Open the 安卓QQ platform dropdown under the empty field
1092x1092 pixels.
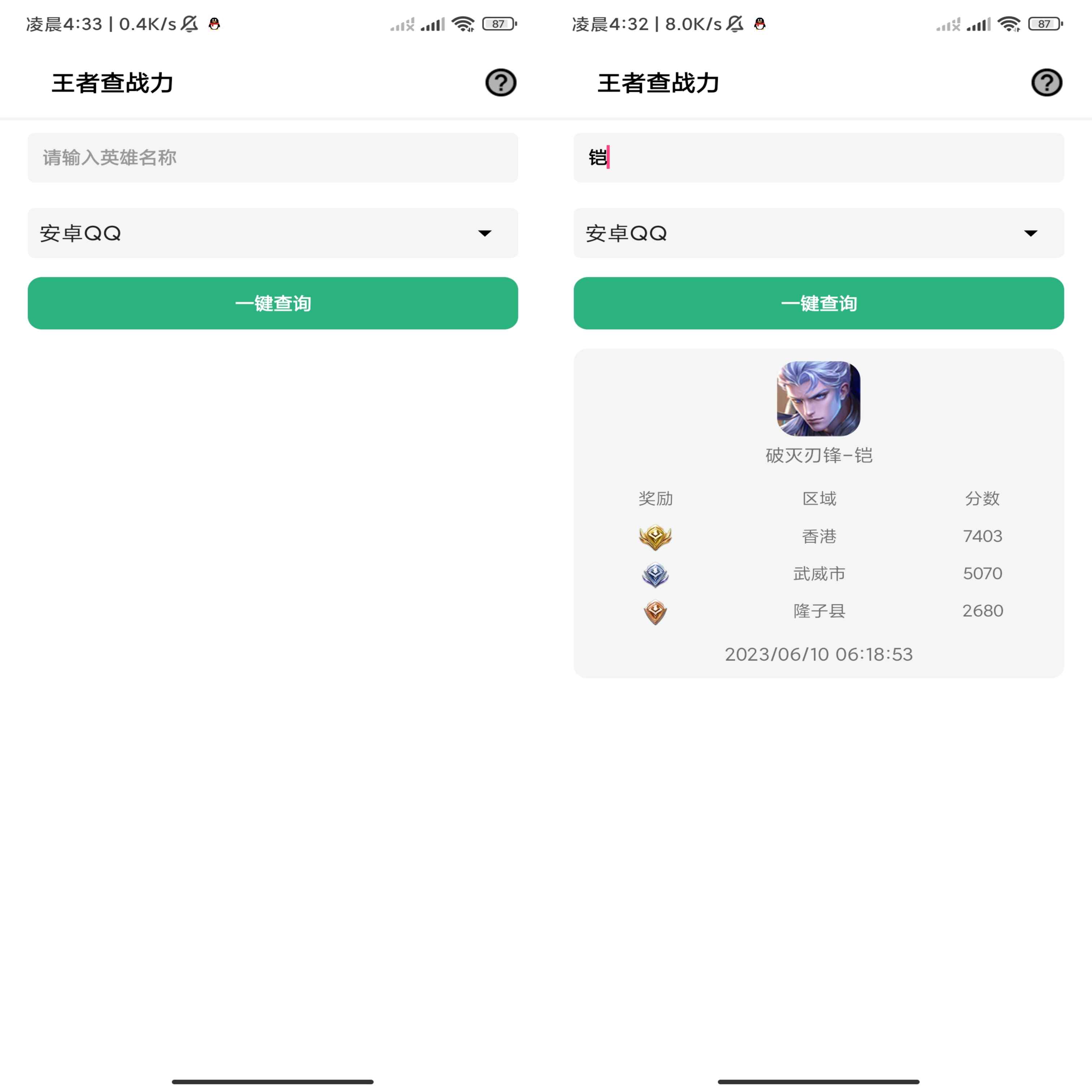272,233
